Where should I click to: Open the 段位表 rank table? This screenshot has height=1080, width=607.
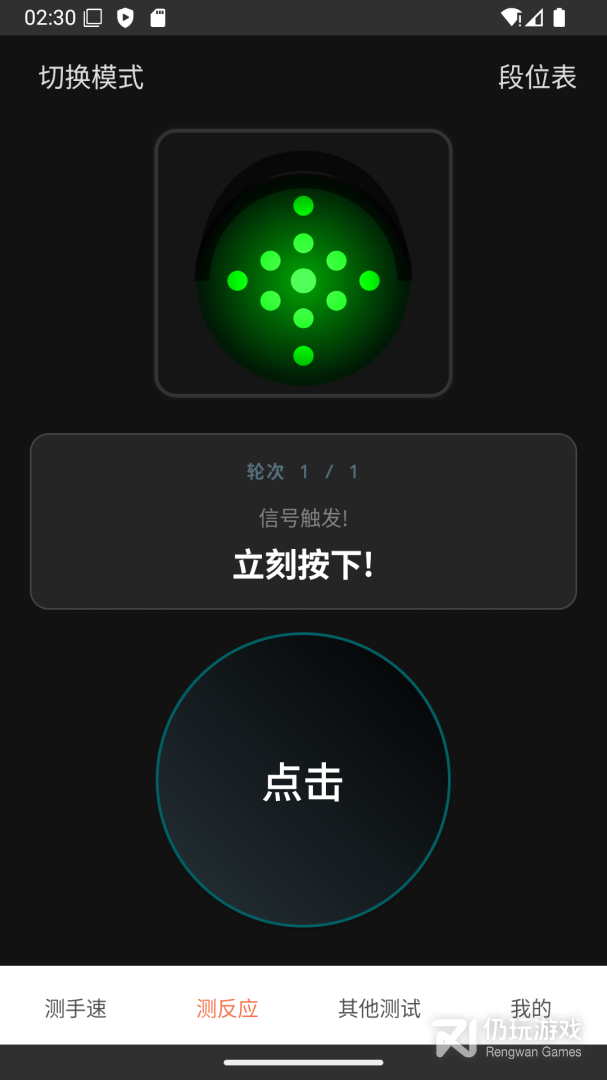[537, 77]
